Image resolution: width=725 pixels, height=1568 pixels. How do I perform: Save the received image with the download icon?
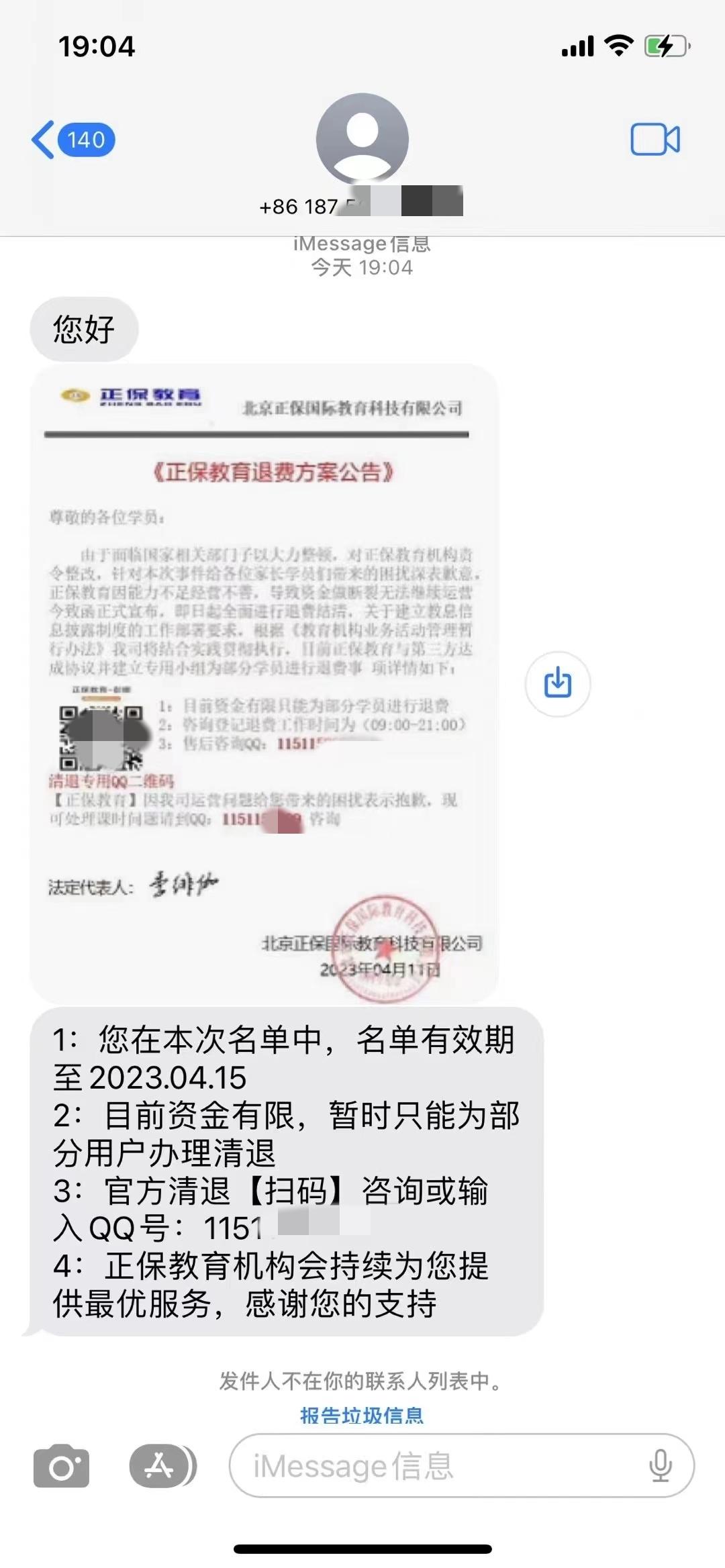(557, 683)
